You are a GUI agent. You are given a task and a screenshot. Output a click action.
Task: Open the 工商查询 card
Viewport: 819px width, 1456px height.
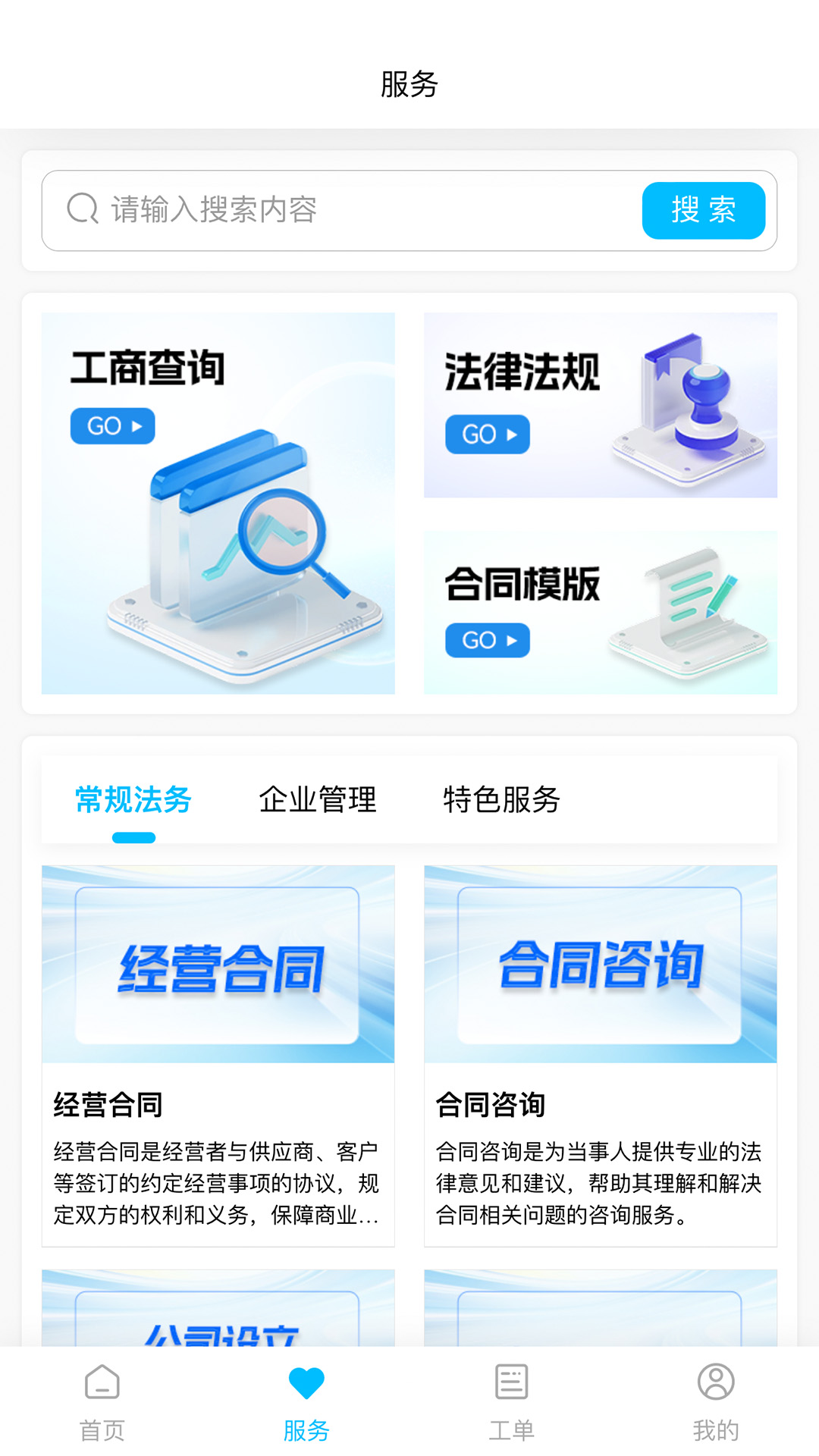[x=218, y=503]
